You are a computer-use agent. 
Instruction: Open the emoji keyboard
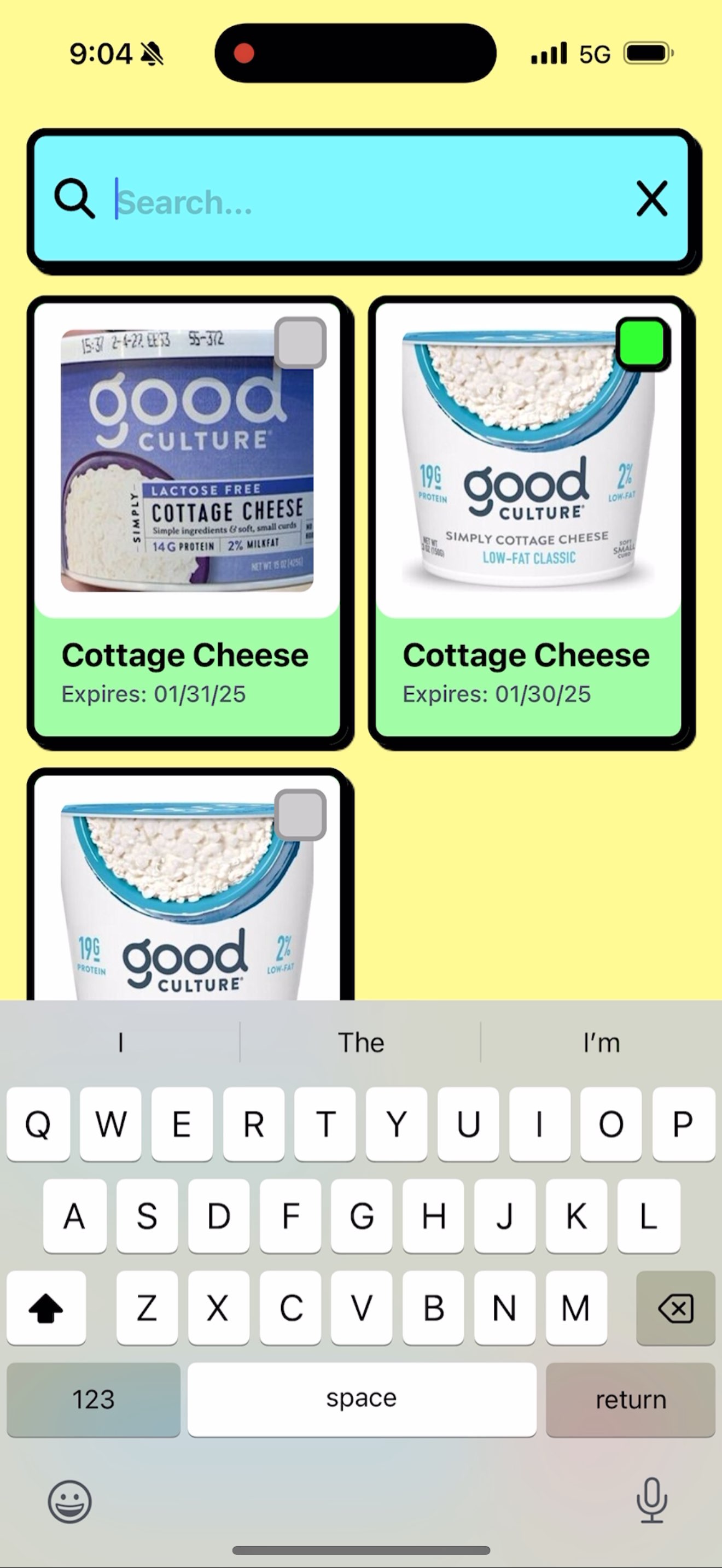pyautogui.click(x=70, y=1502)
